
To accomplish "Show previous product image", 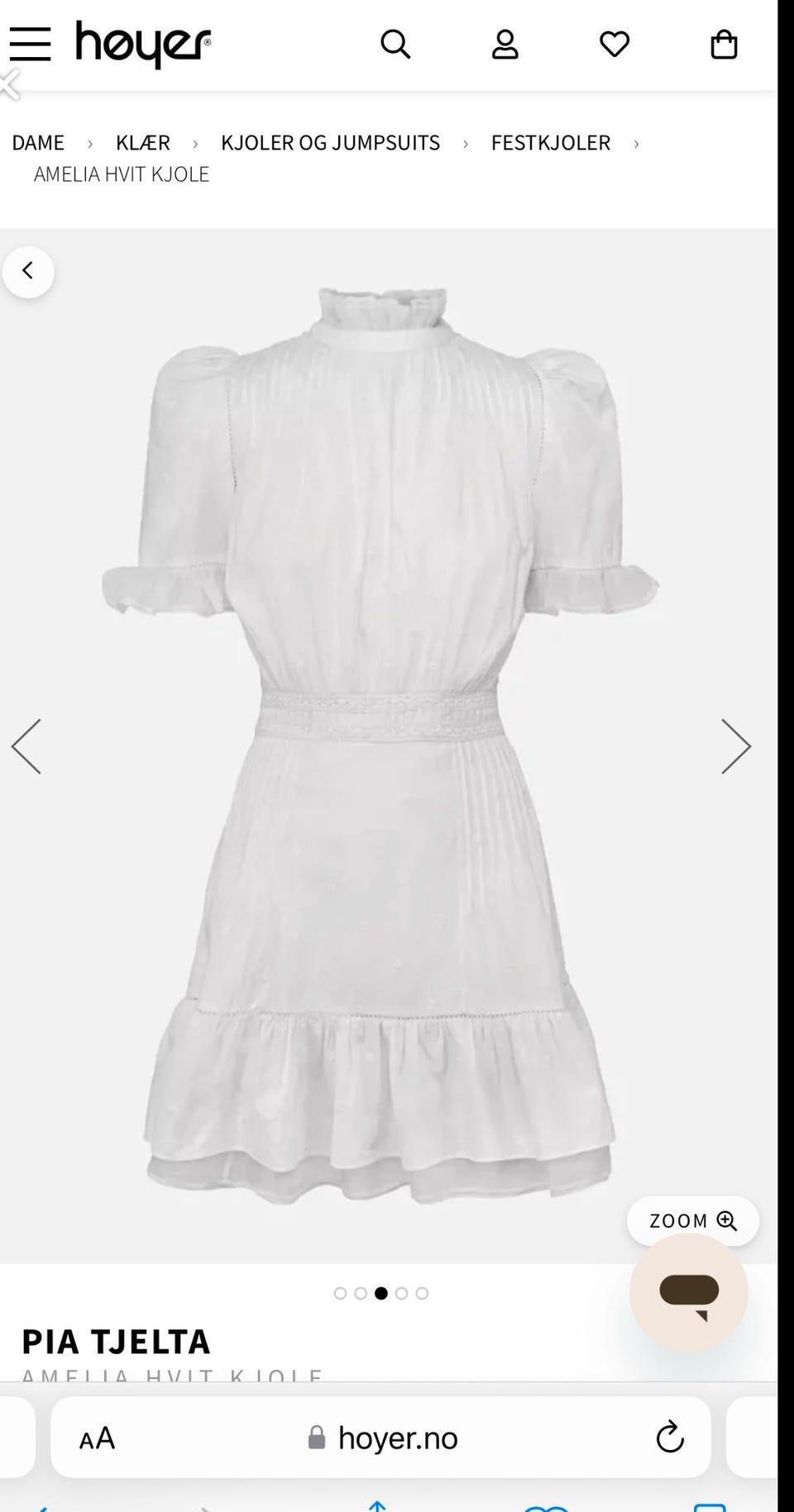I will 26,746.
